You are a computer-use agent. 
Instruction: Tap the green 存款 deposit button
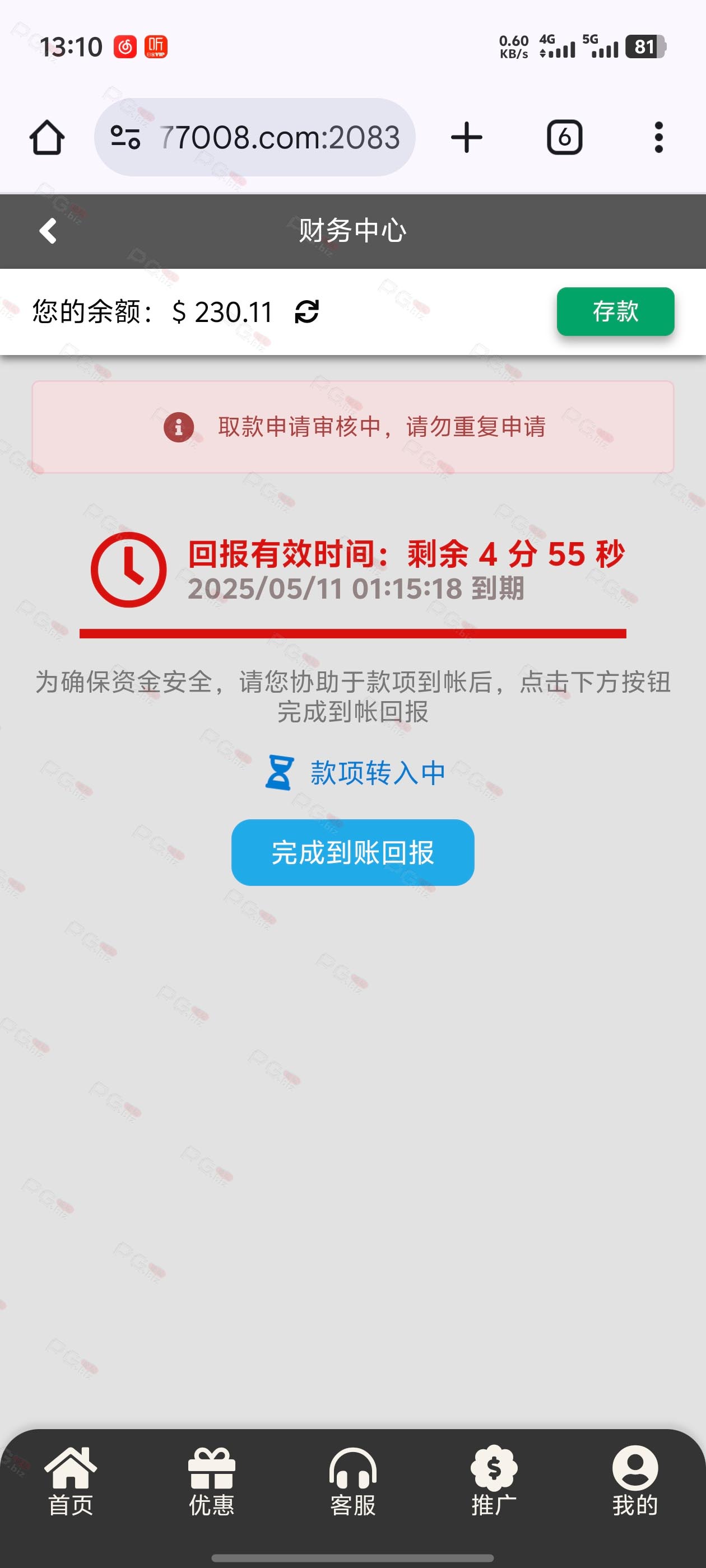click(615, 312)
